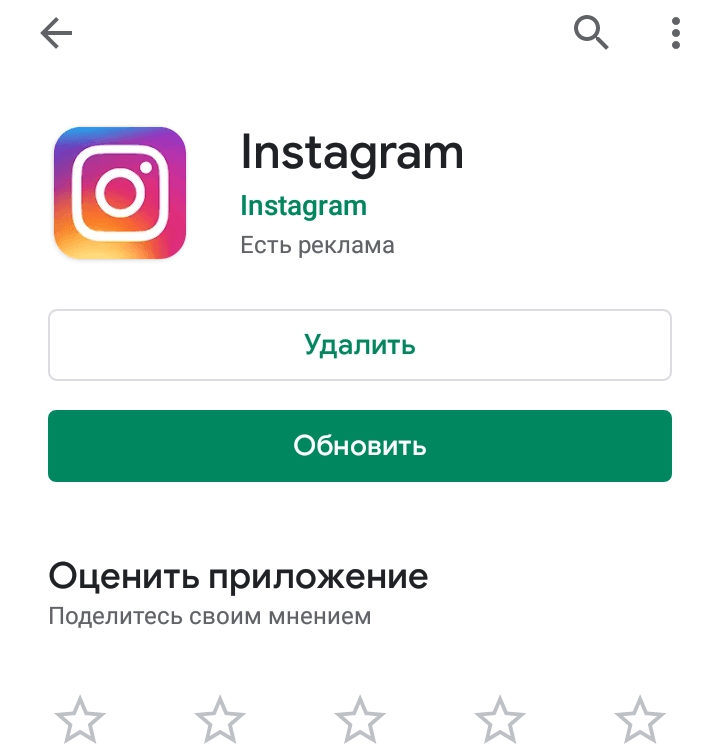Open the Instagram developer link
Viewport: 720px width, 756px height.
[x=303, y=206]
